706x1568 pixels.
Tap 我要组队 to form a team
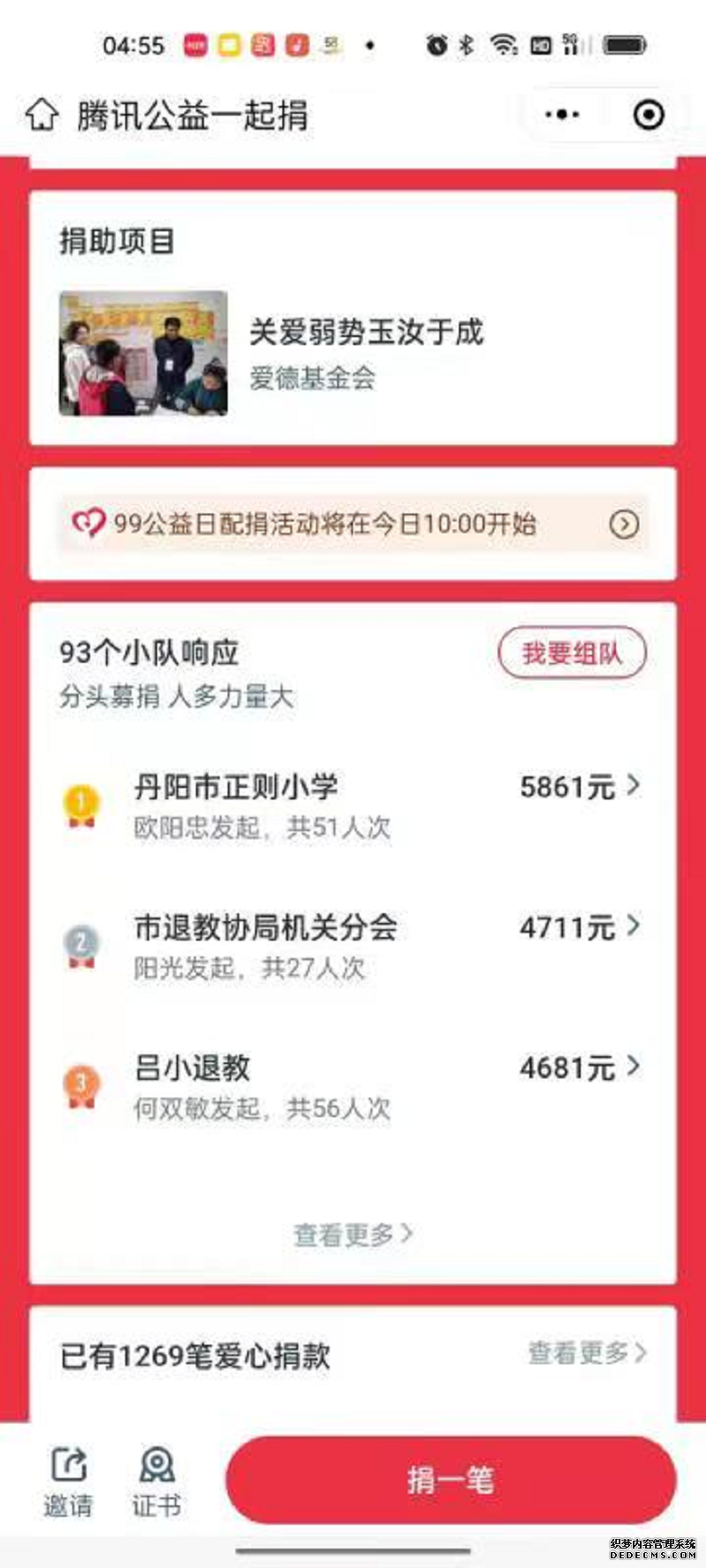click(572, 653)
